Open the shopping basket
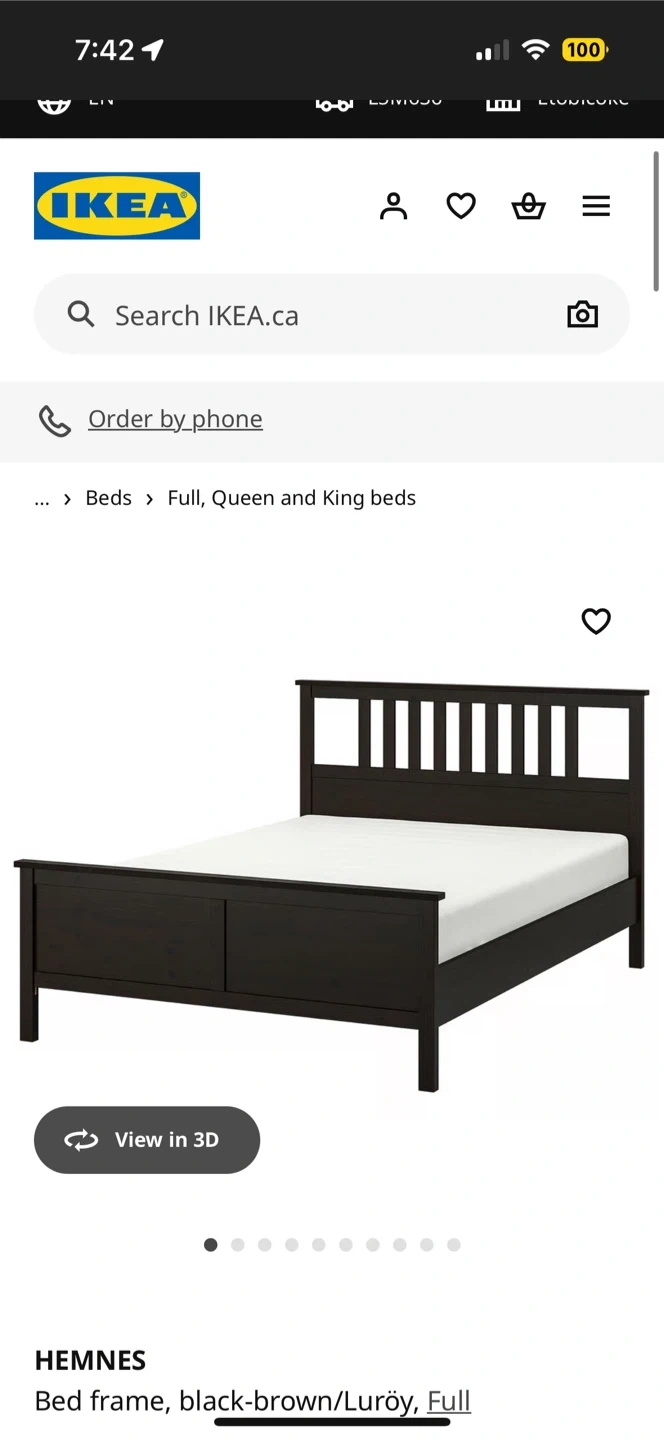This screenshot has width=664, height=1440. coord(528,206)
